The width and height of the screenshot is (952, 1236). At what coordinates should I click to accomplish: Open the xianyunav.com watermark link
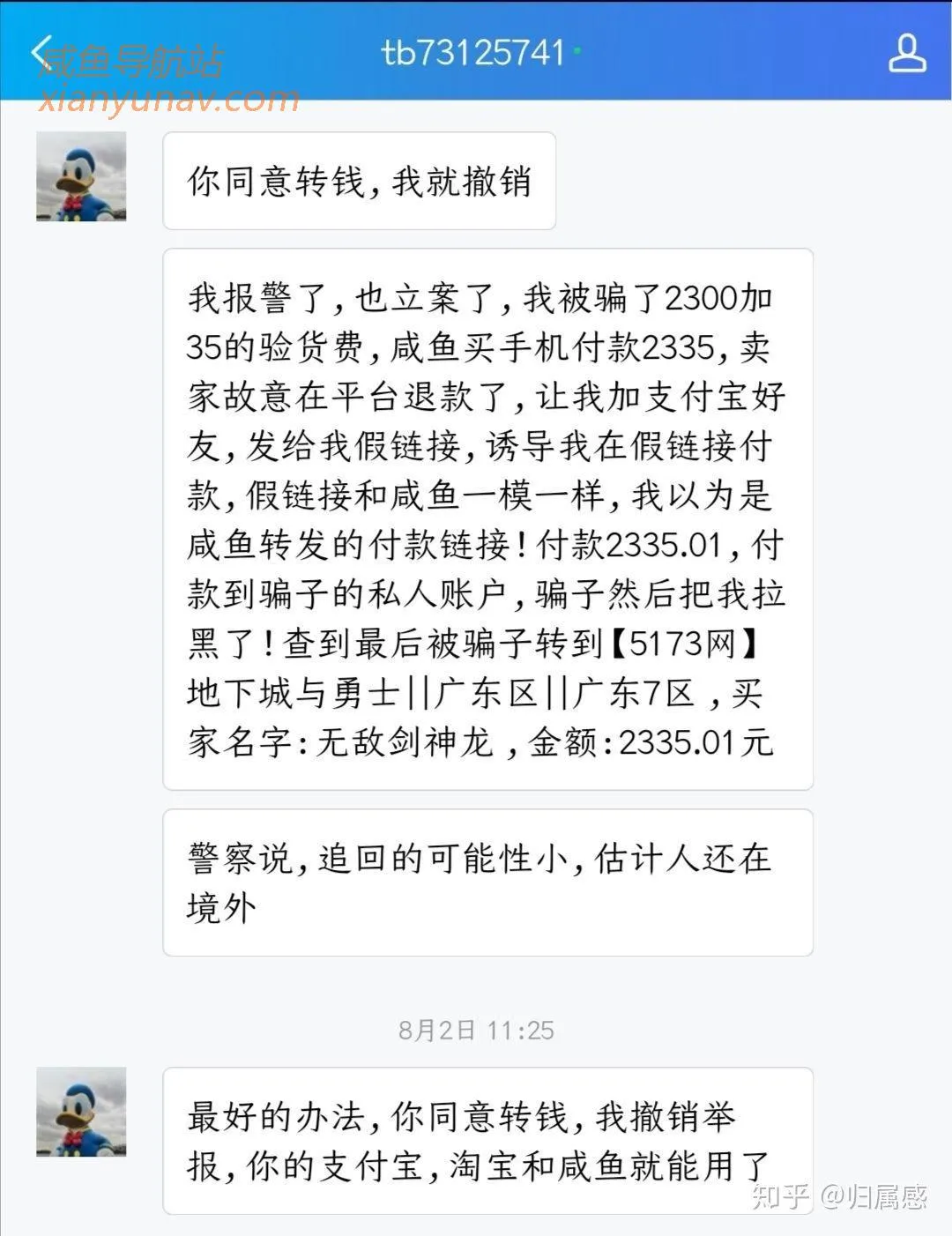click(x=167, y=101)
